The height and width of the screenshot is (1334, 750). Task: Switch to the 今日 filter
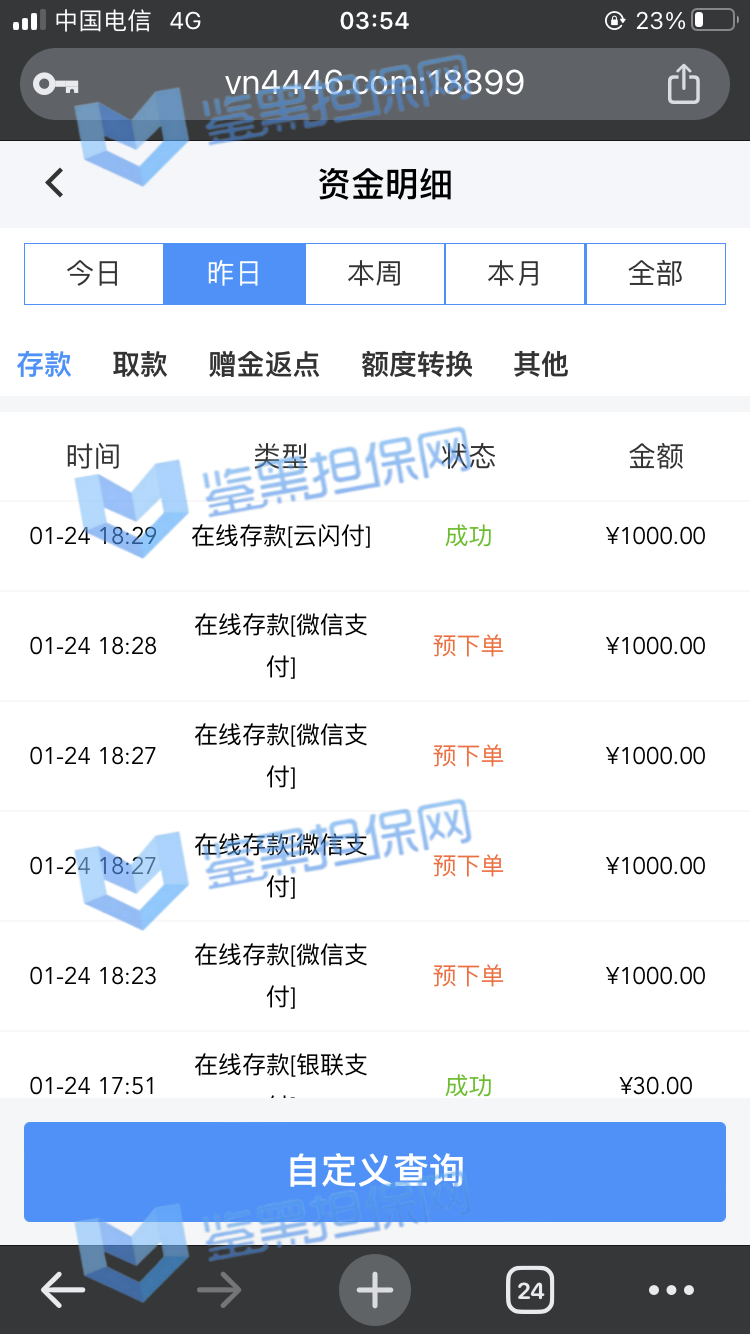pyautogui.click(x=94, y=274)
